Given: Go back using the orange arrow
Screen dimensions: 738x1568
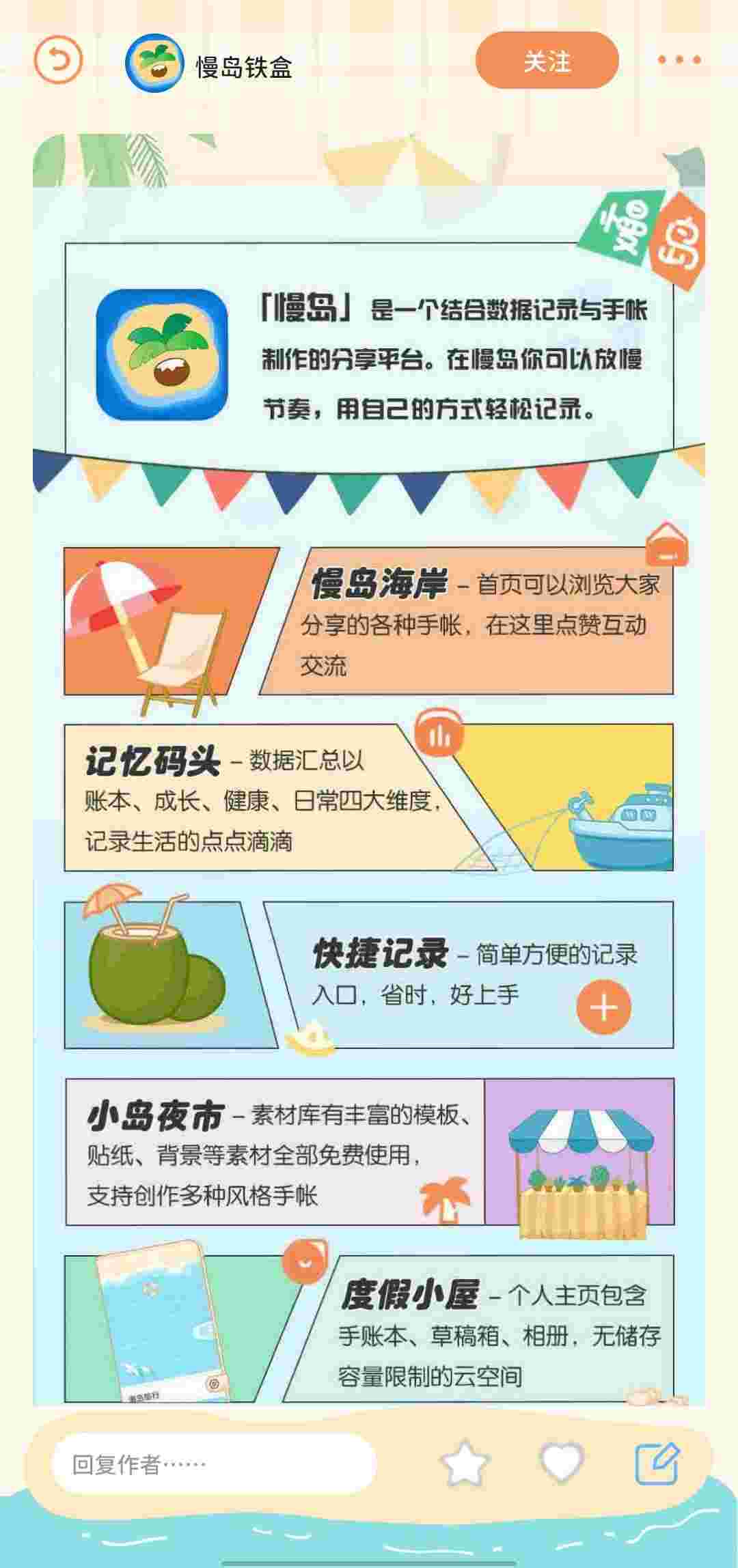Looking at the screenshot, I should point(58,60).
